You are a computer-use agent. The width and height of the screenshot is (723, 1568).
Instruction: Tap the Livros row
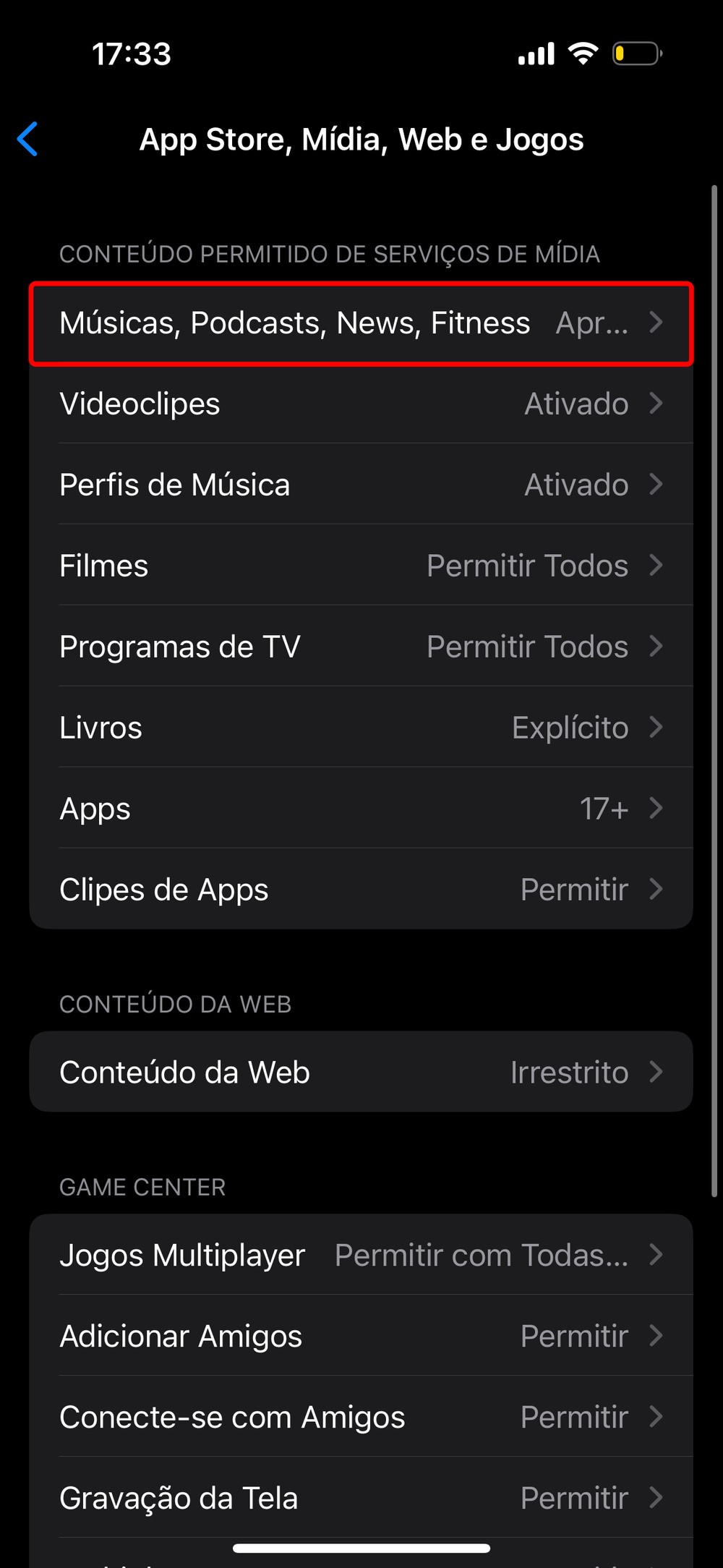(361, 728)
